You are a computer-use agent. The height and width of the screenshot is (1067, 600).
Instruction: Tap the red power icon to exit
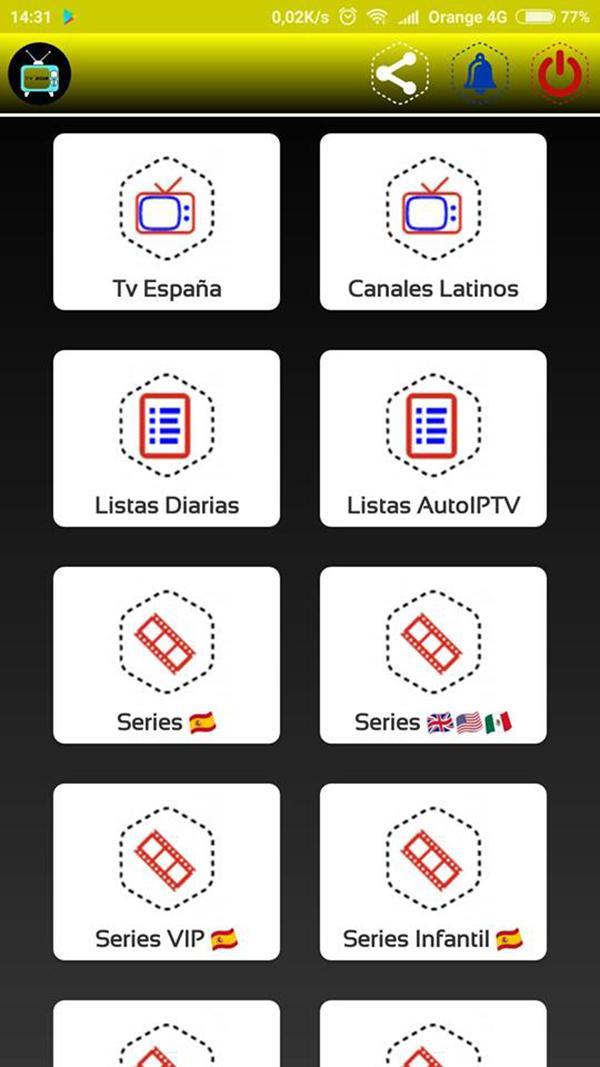[559, 74]
